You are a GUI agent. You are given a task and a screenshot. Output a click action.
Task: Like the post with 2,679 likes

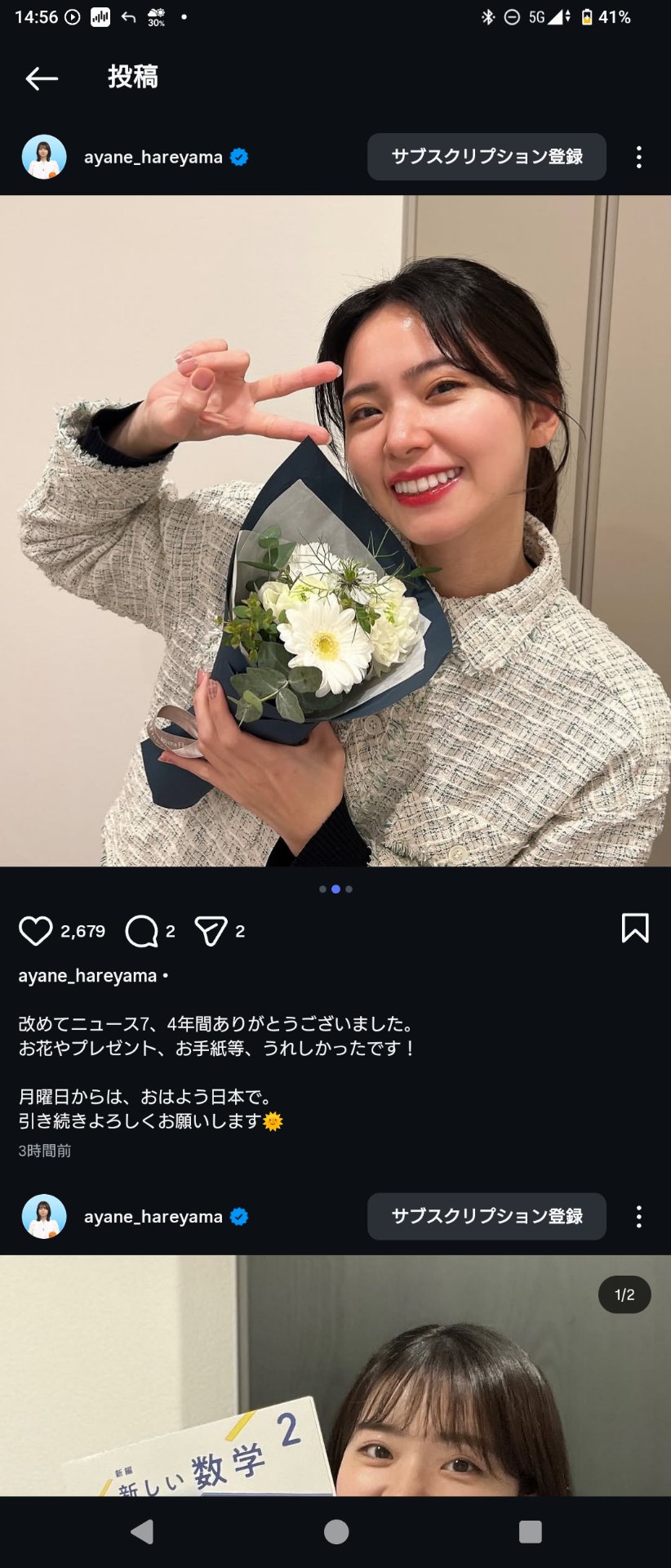click(35, 930)
